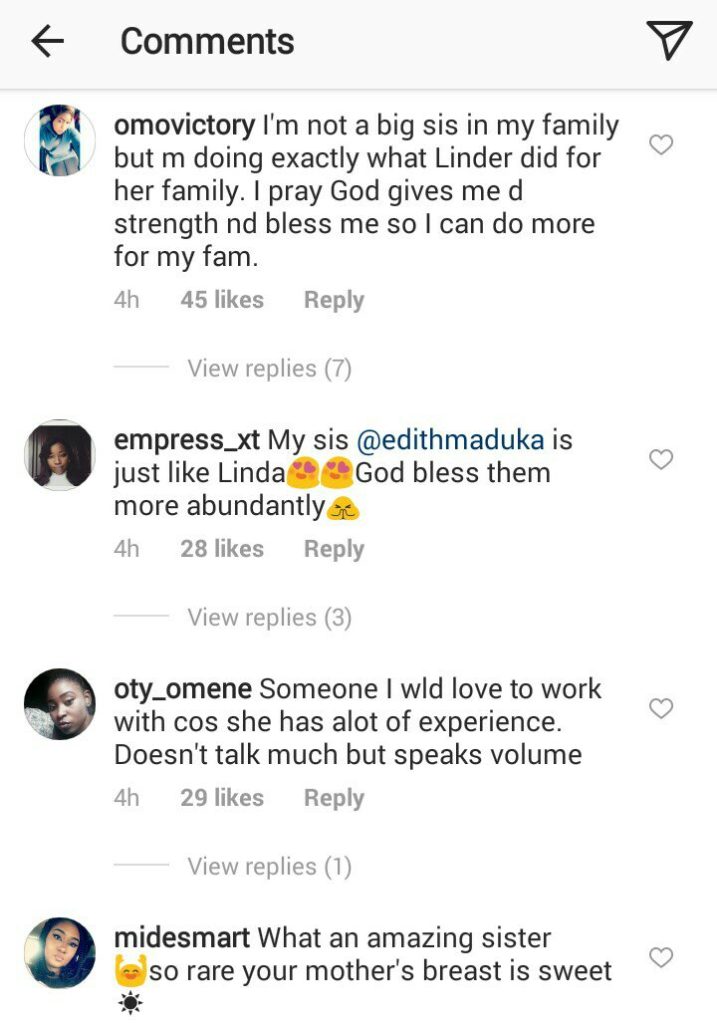Expand View replies (3) under empress_xt
Screen dimensions: 717x1024
coord(269,618)
